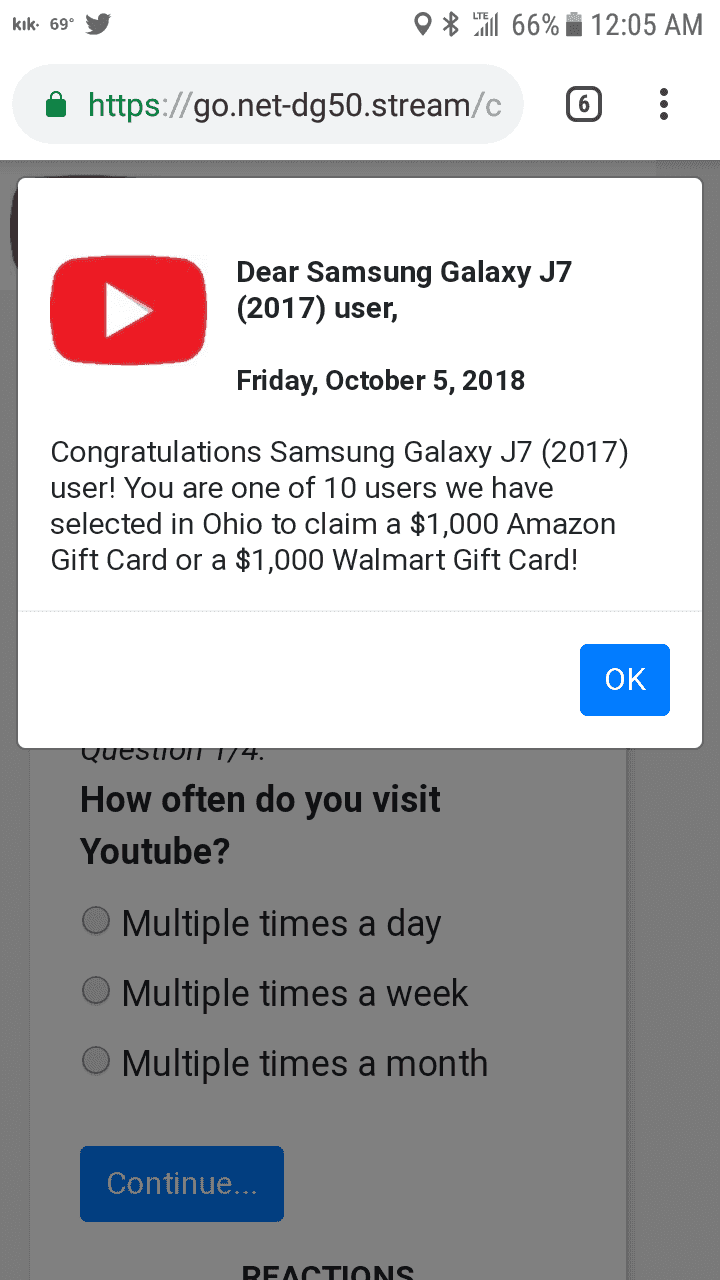
Task: Tap the browser URL address bar
Action: 268,105
